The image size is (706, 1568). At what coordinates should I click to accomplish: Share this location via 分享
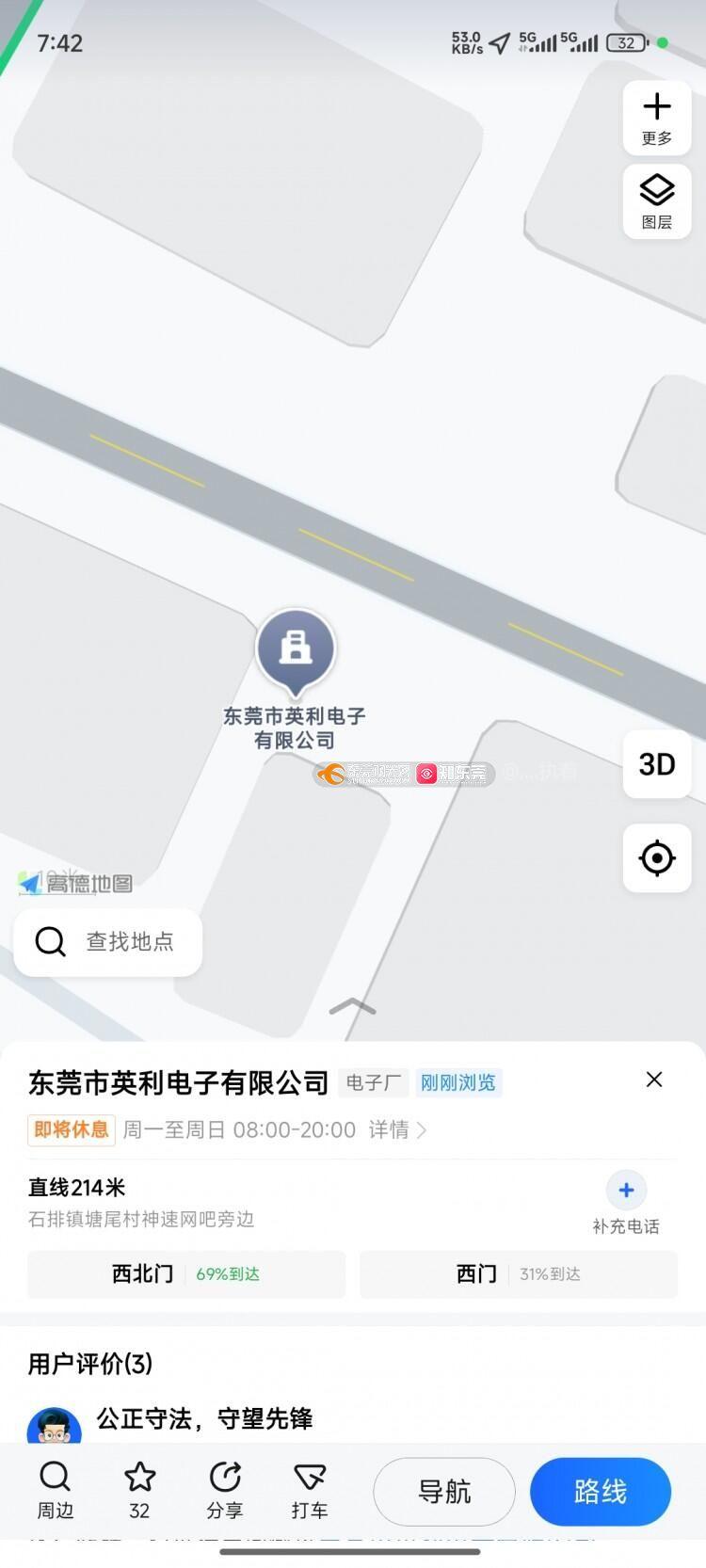(x=225, y=1491)
